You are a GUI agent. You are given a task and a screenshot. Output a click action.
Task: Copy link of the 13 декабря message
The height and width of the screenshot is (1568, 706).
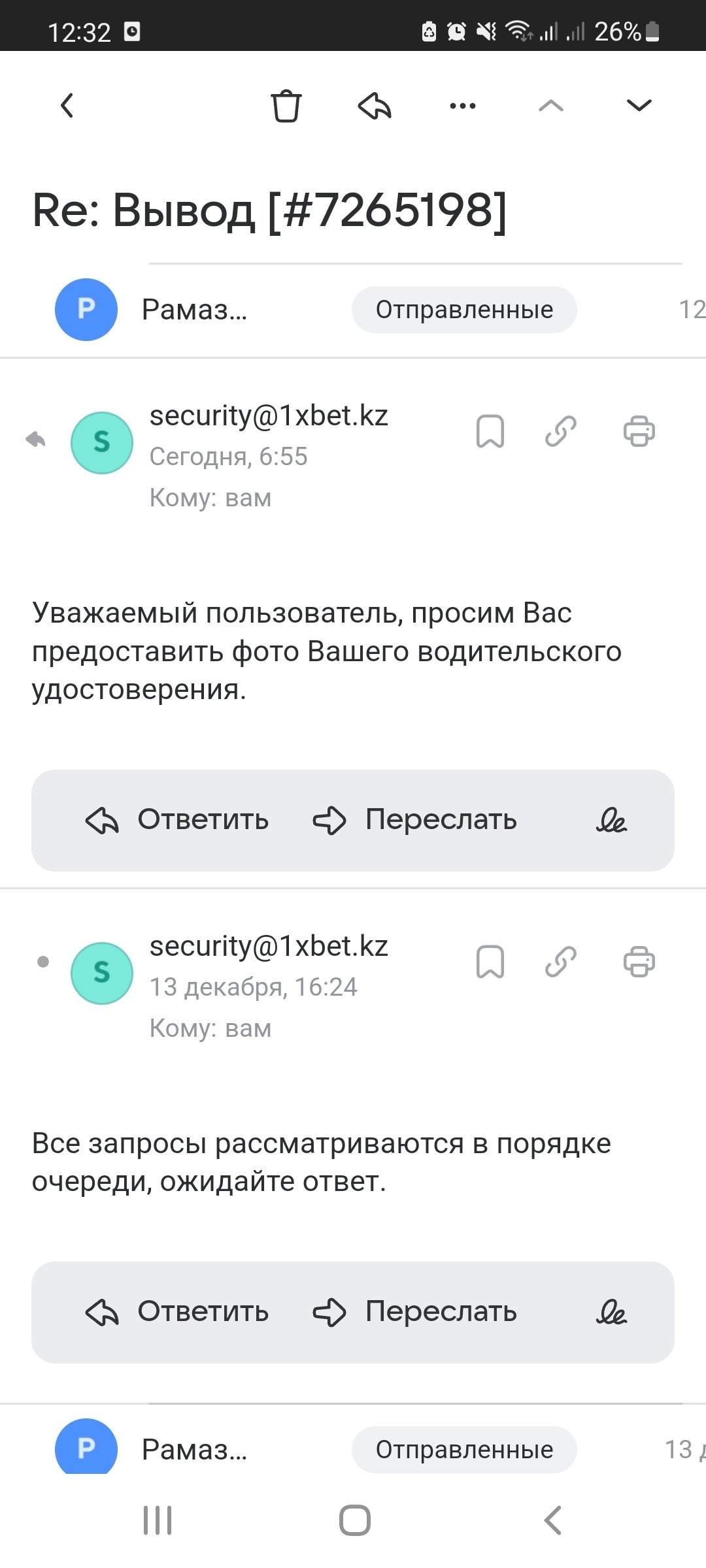(561, 962)
